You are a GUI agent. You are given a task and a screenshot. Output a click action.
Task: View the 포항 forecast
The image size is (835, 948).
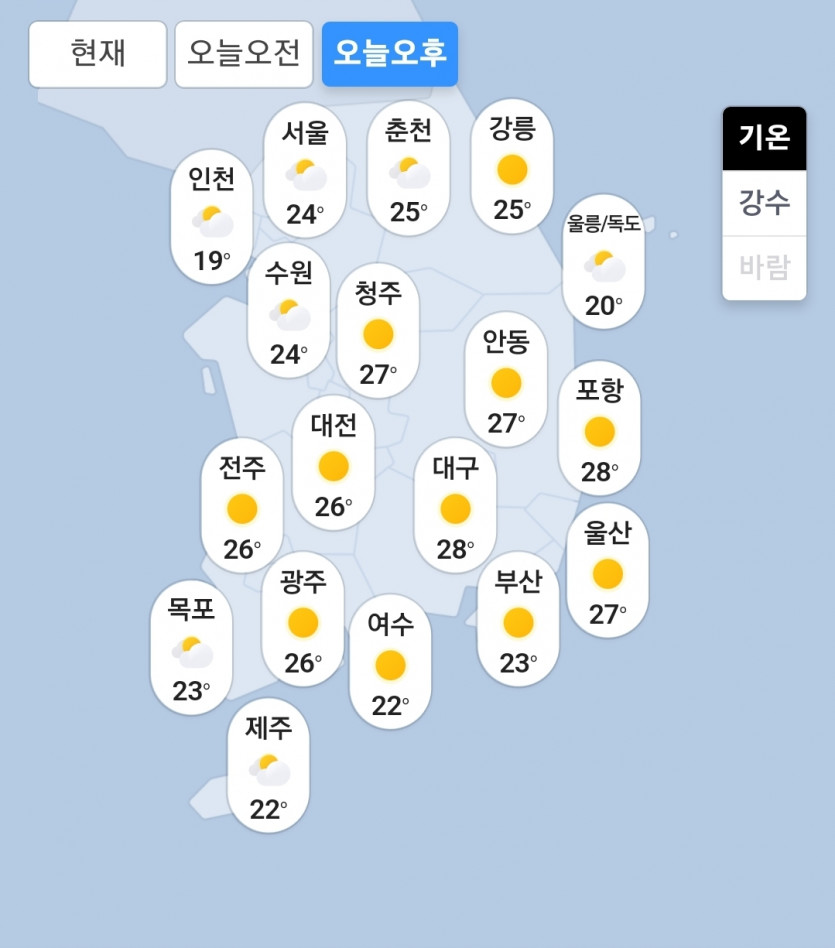coord(599,429)
